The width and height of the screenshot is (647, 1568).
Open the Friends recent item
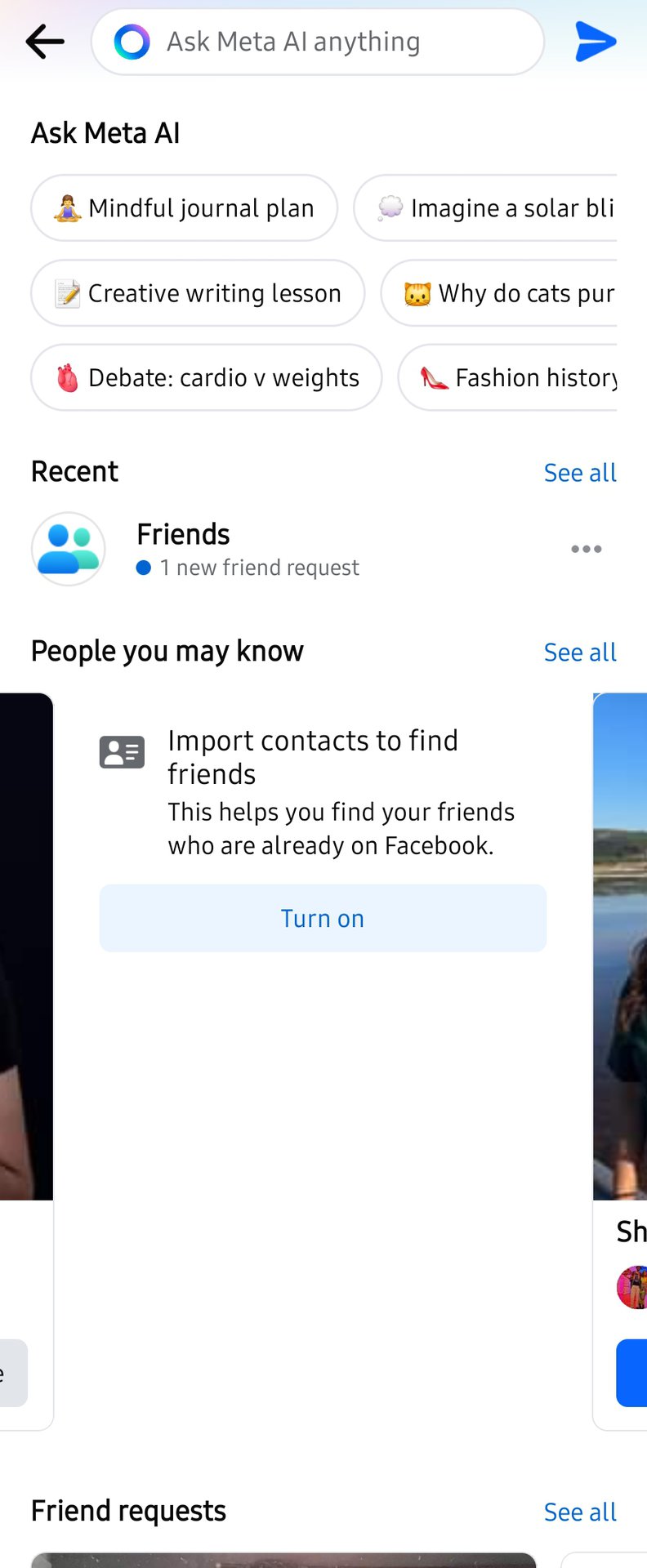click(x=245, y=549)
